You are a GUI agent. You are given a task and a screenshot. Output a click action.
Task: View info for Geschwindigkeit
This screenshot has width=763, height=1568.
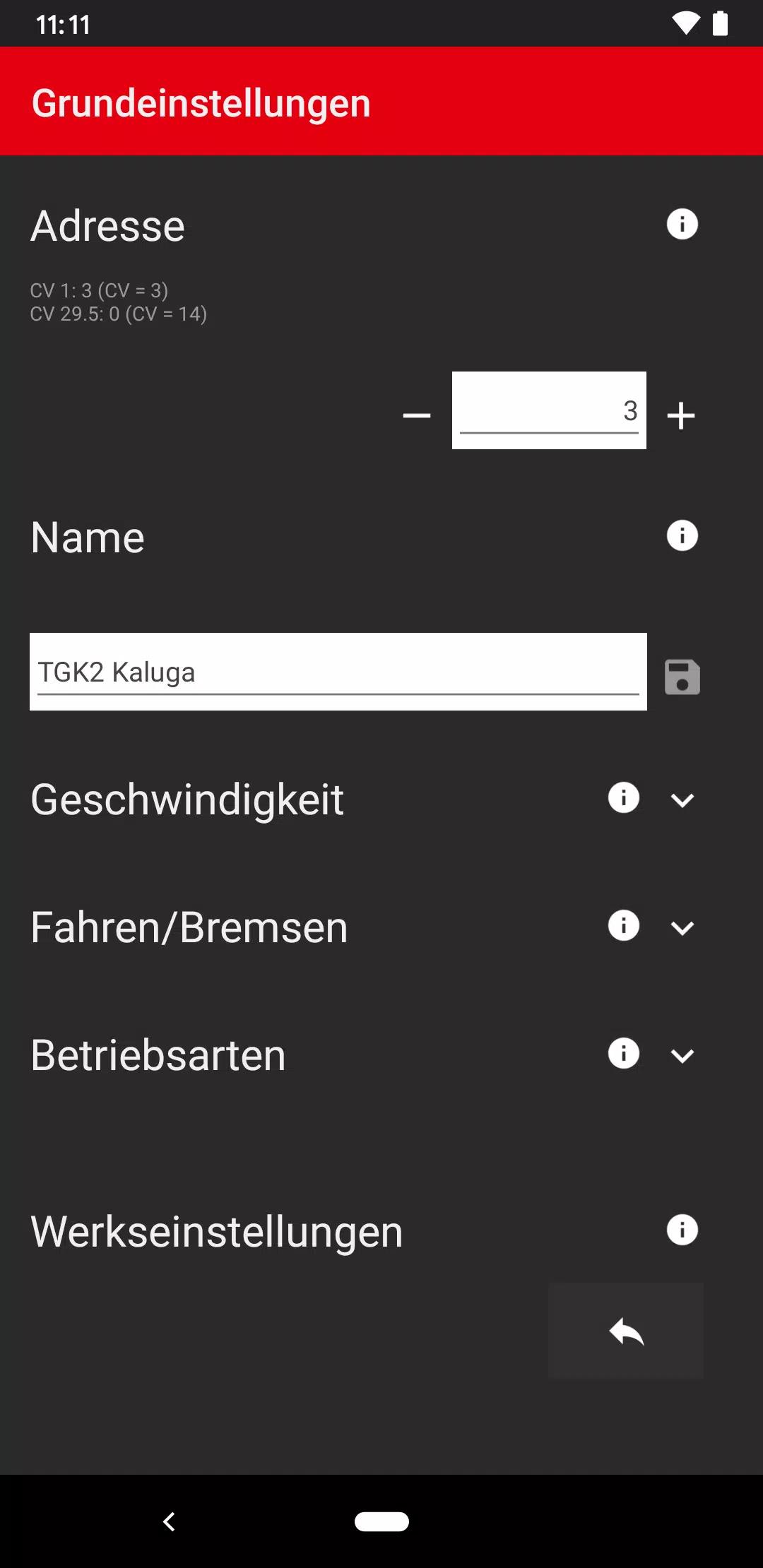(623, 798)
